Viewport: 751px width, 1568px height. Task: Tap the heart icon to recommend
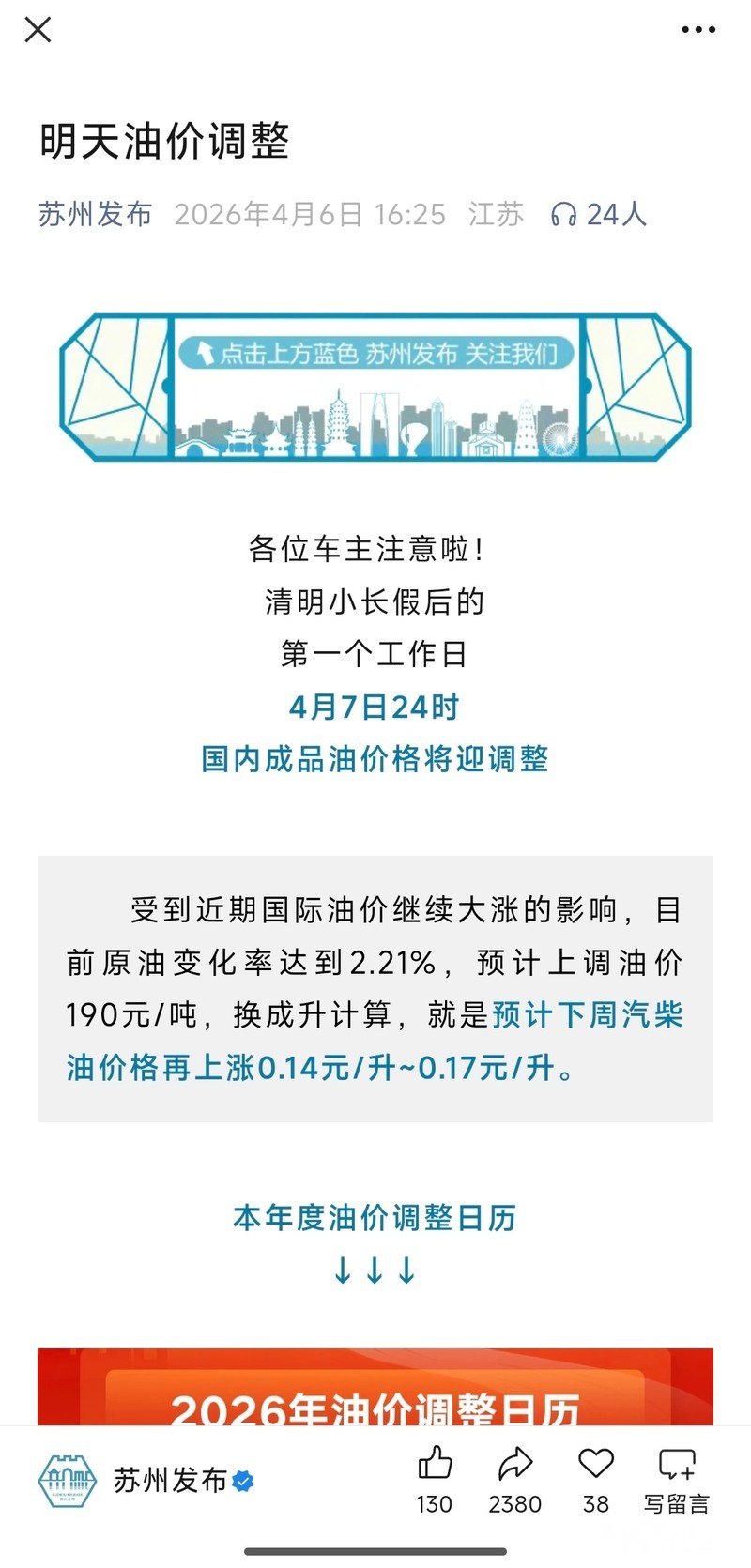coord(596,1479)
